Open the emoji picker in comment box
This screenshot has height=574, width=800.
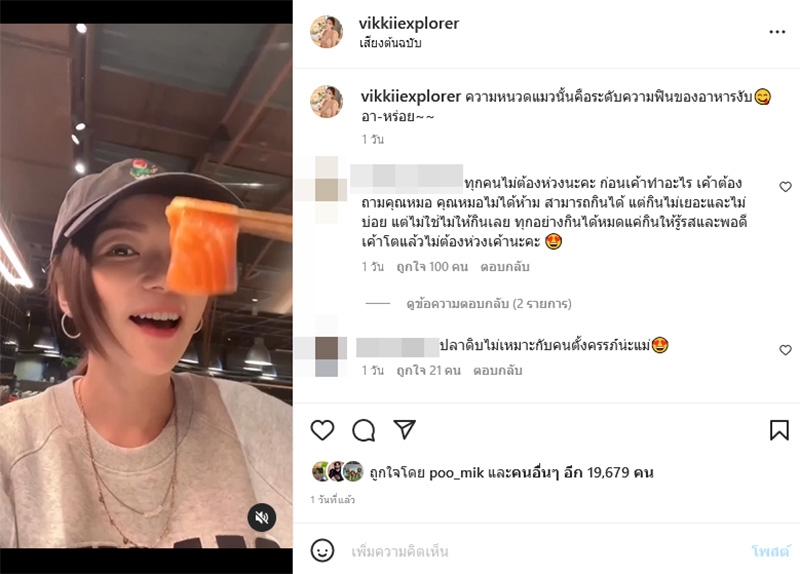pyautogui.click(x=322, y=550)
